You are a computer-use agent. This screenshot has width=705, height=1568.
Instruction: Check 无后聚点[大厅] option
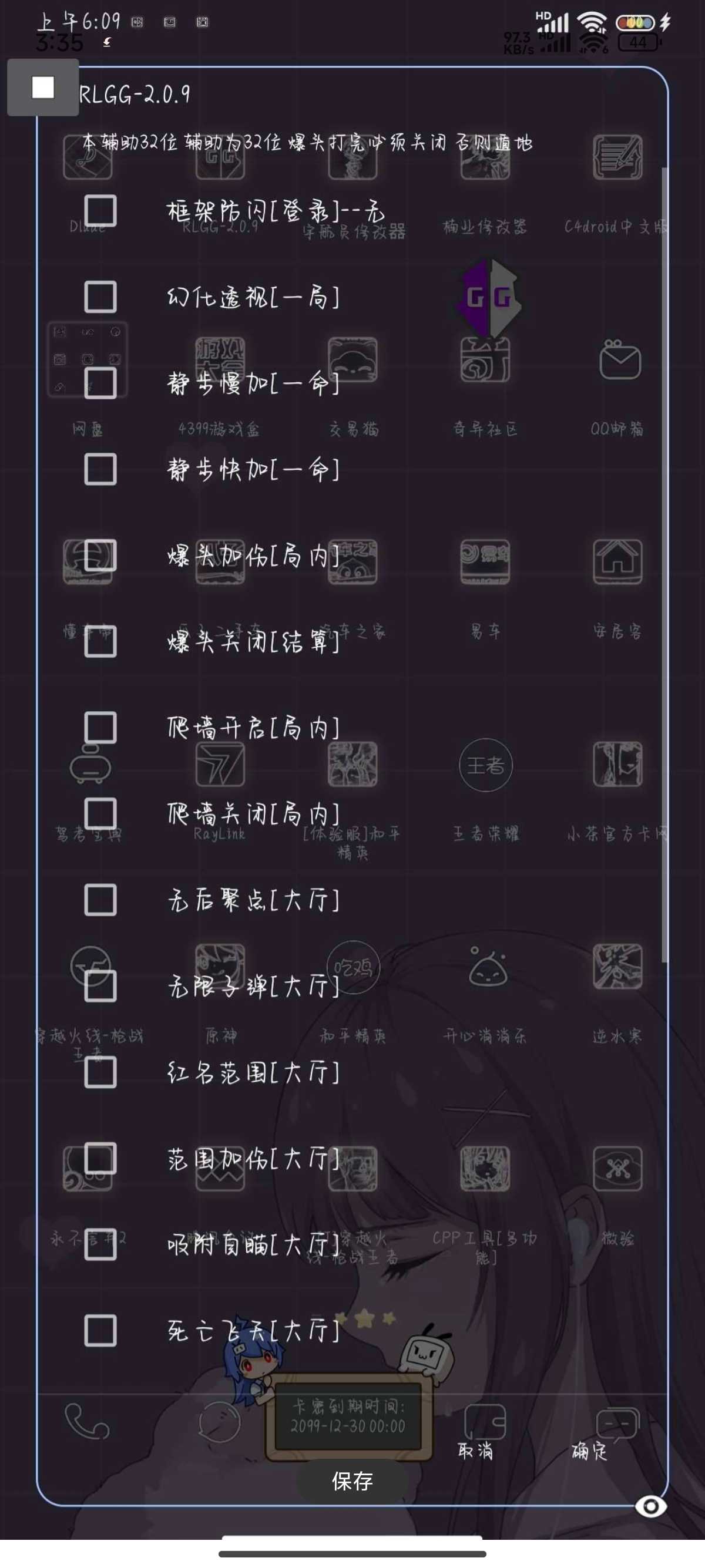pyautogui.click(x=100, y=900)
